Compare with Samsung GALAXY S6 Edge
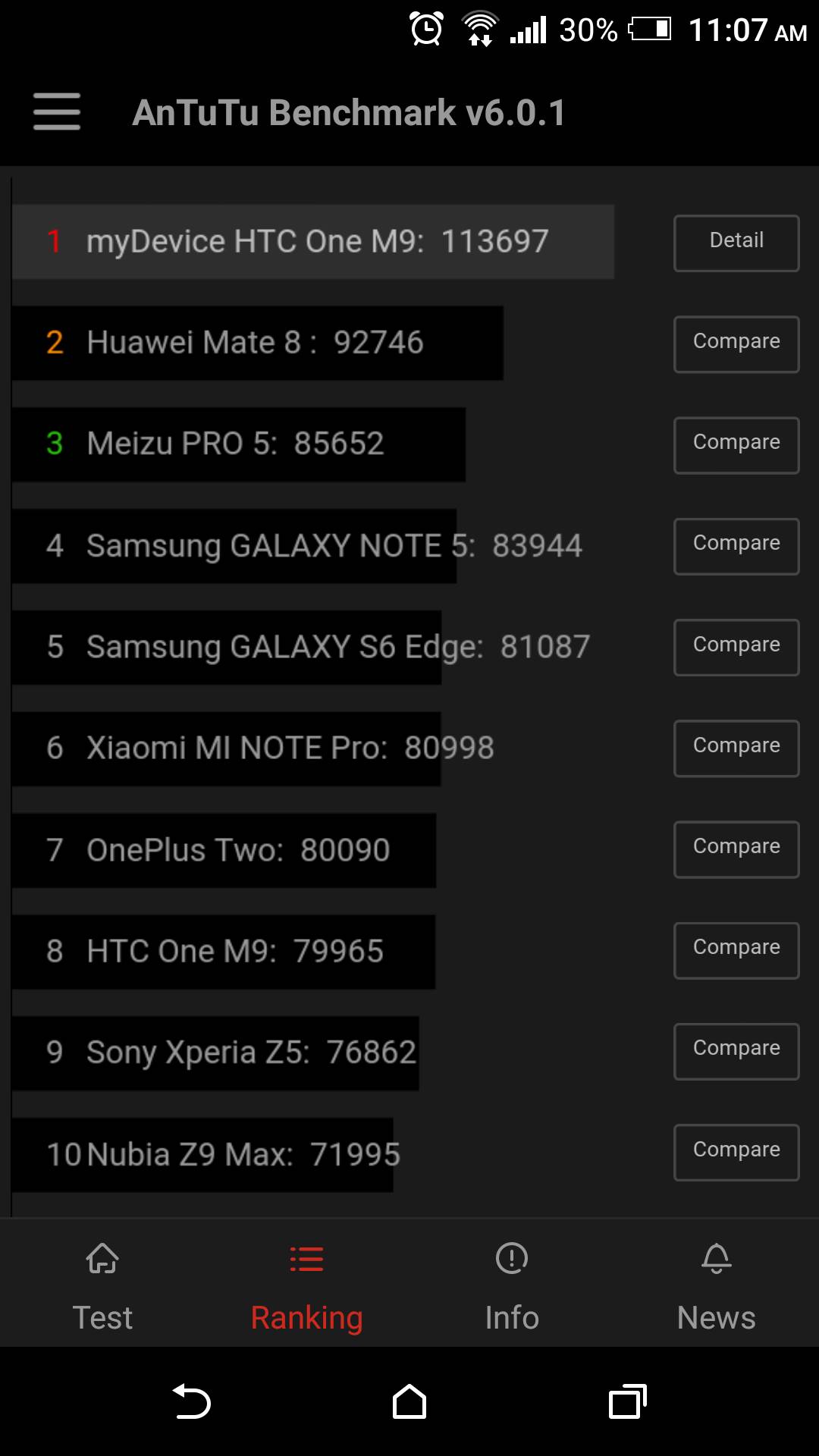The height and width of the screenshot is (1456, 819). 736,647
